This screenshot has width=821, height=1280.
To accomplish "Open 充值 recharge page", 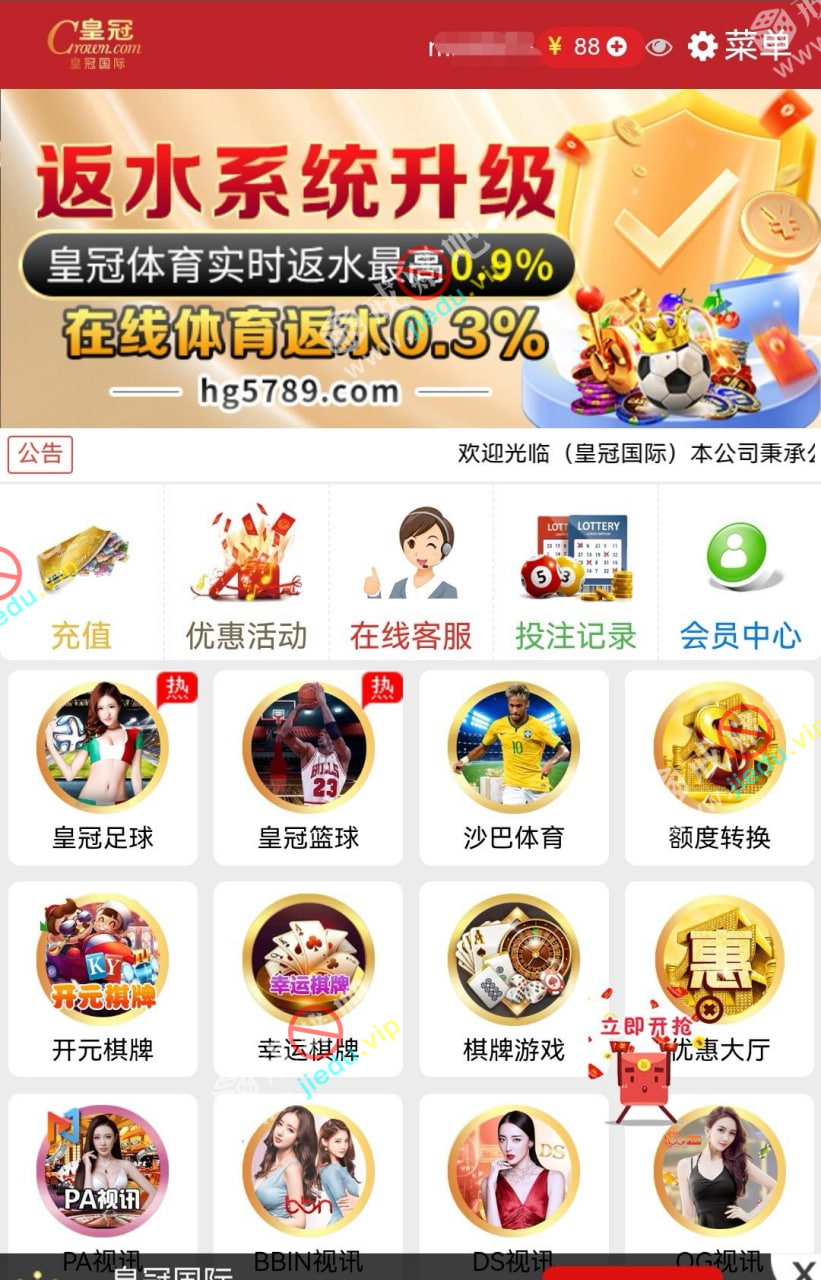I will click(82, 575).
